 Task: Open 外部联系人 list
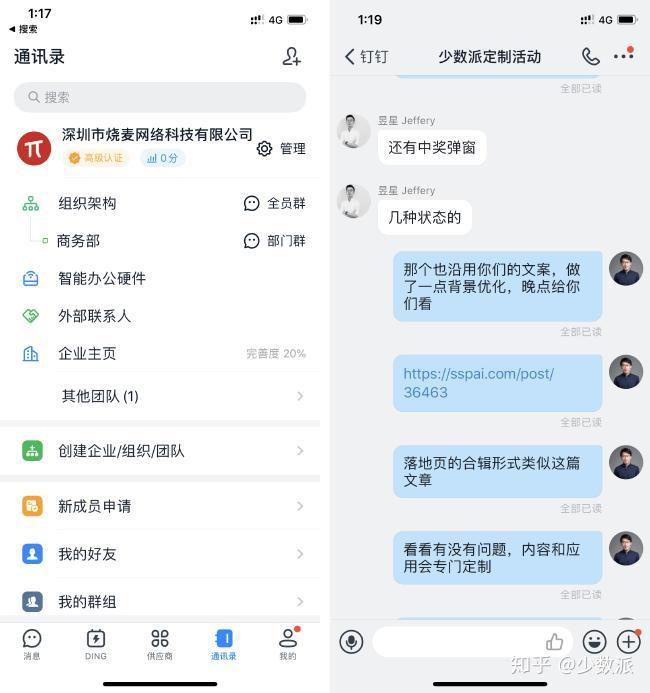click(95, 316)
